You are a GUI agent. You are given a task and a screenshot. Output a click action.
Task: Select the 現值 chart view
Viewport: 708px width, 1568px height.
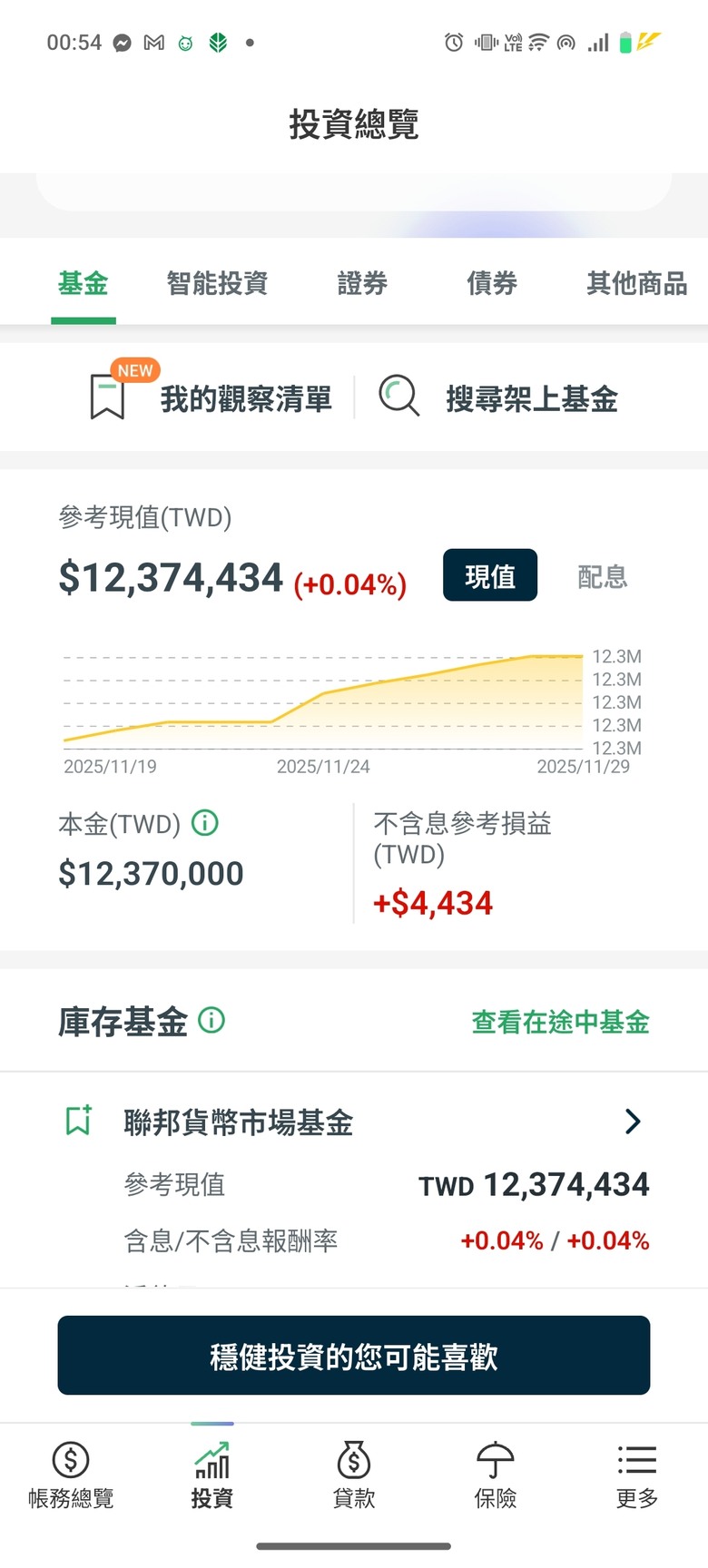[490, 575]
